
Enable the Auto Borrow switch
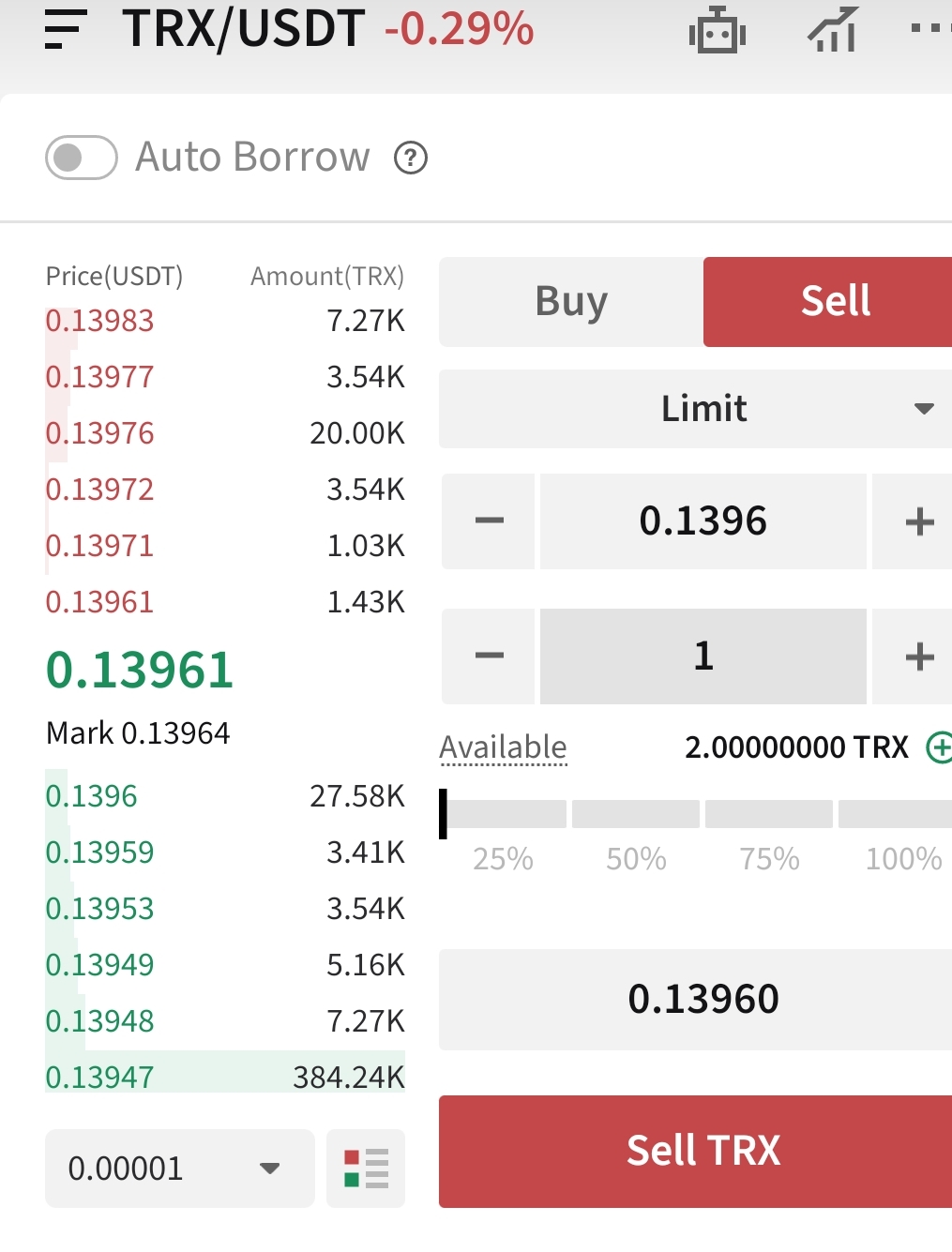[82, 158]
